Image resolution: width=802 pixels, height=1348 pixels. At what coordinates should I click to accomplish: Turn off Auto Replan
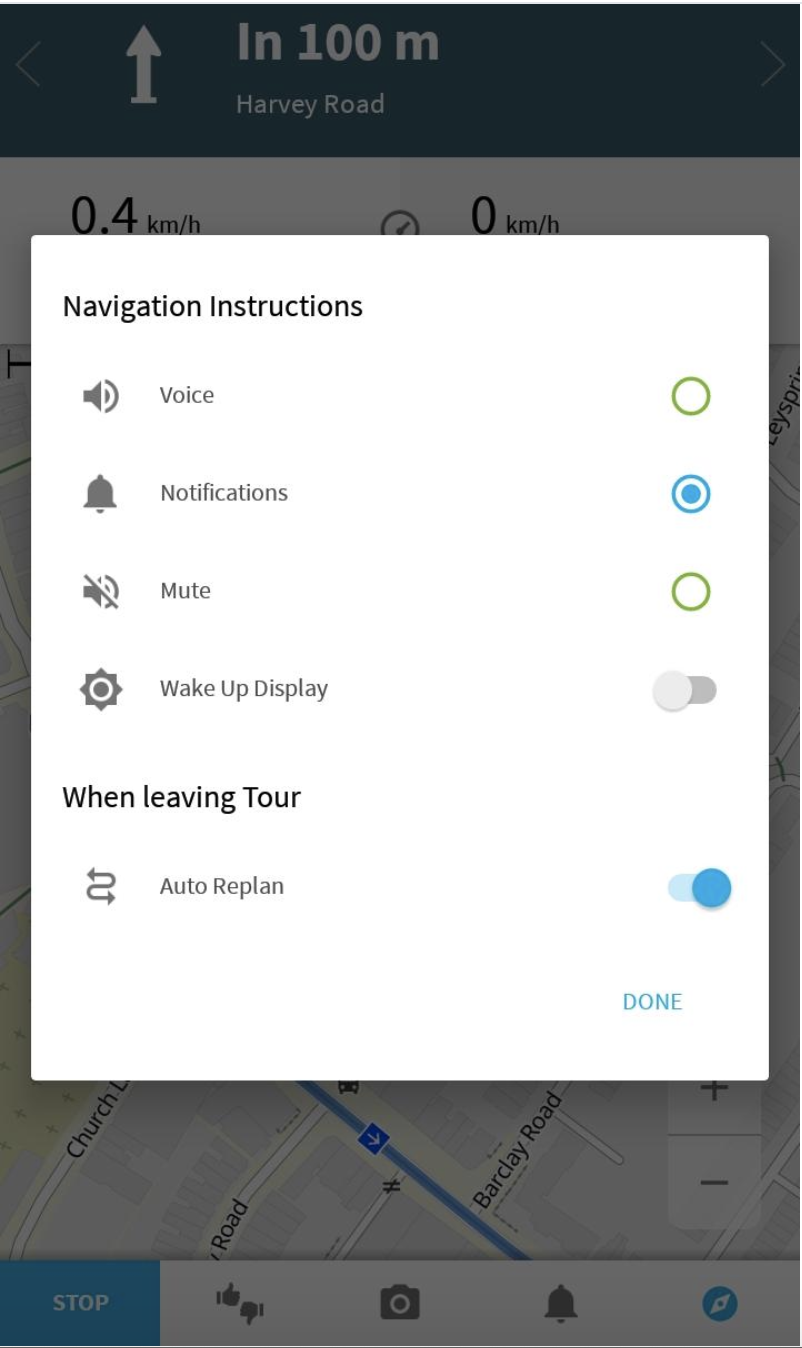699,888
